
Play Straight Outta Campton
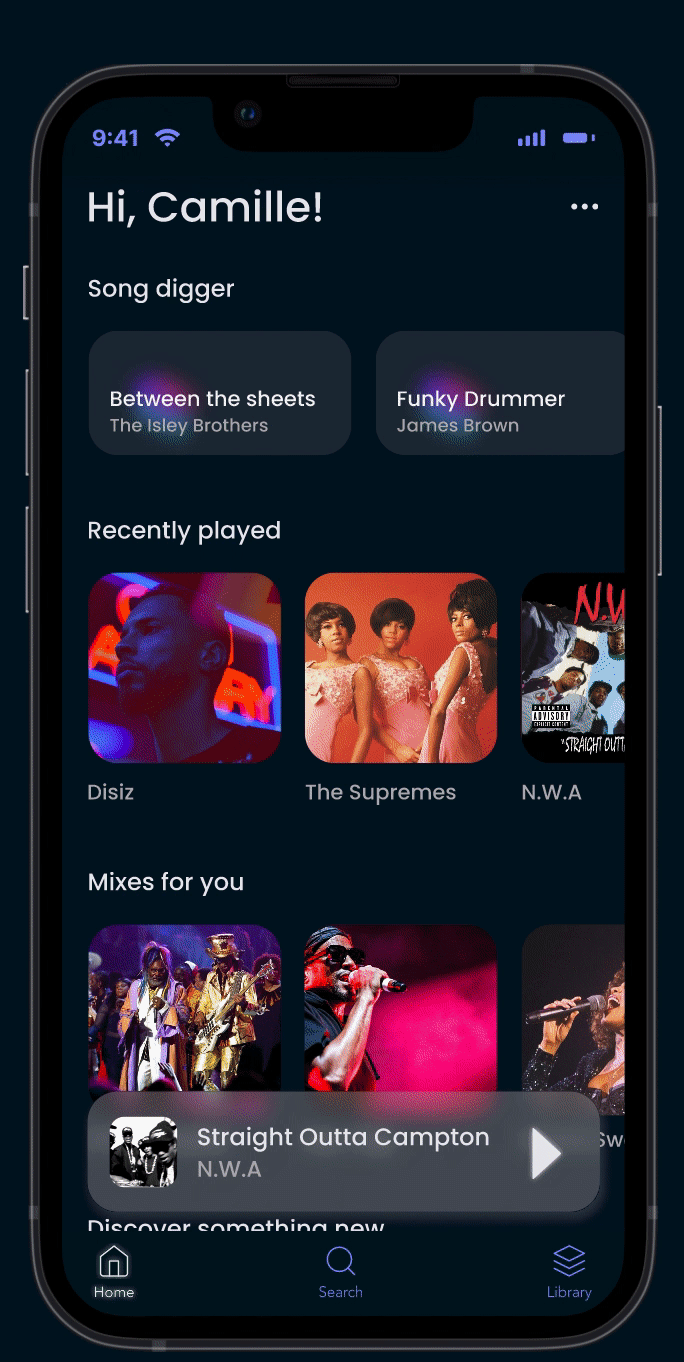click(x=546, y=1153)
